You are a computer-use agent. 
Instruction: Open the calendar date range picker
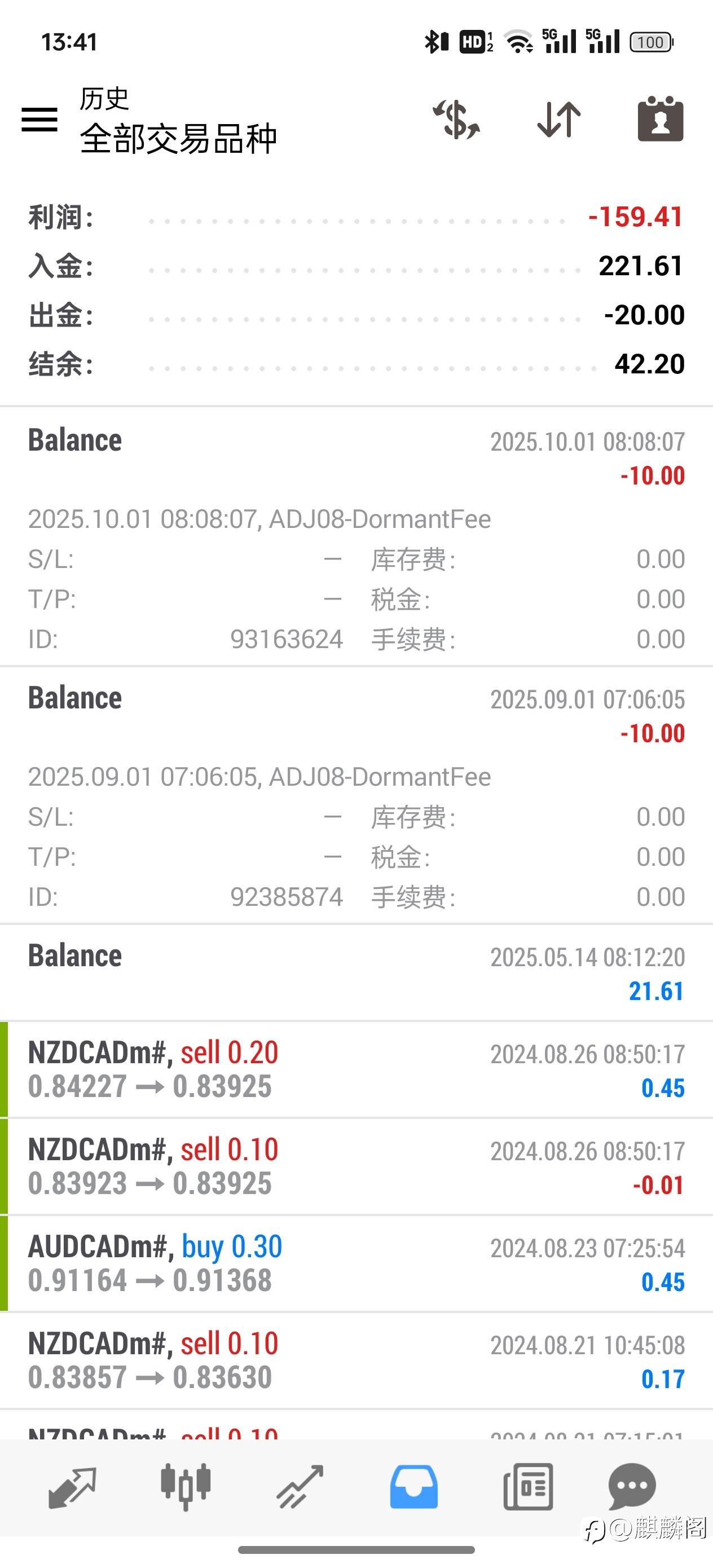coord(660,118)
